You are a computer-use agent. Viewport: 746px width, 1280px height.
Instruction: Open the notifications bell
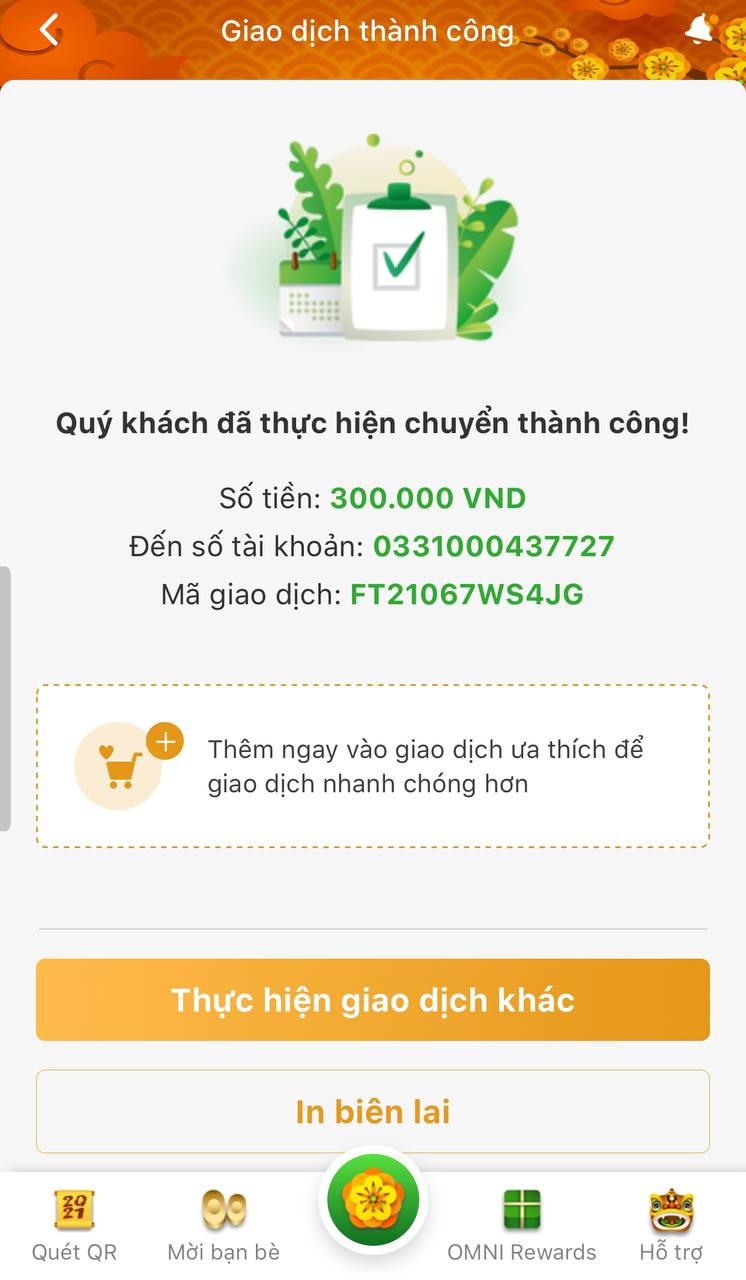pyautogui.click(x=698, y=30)
